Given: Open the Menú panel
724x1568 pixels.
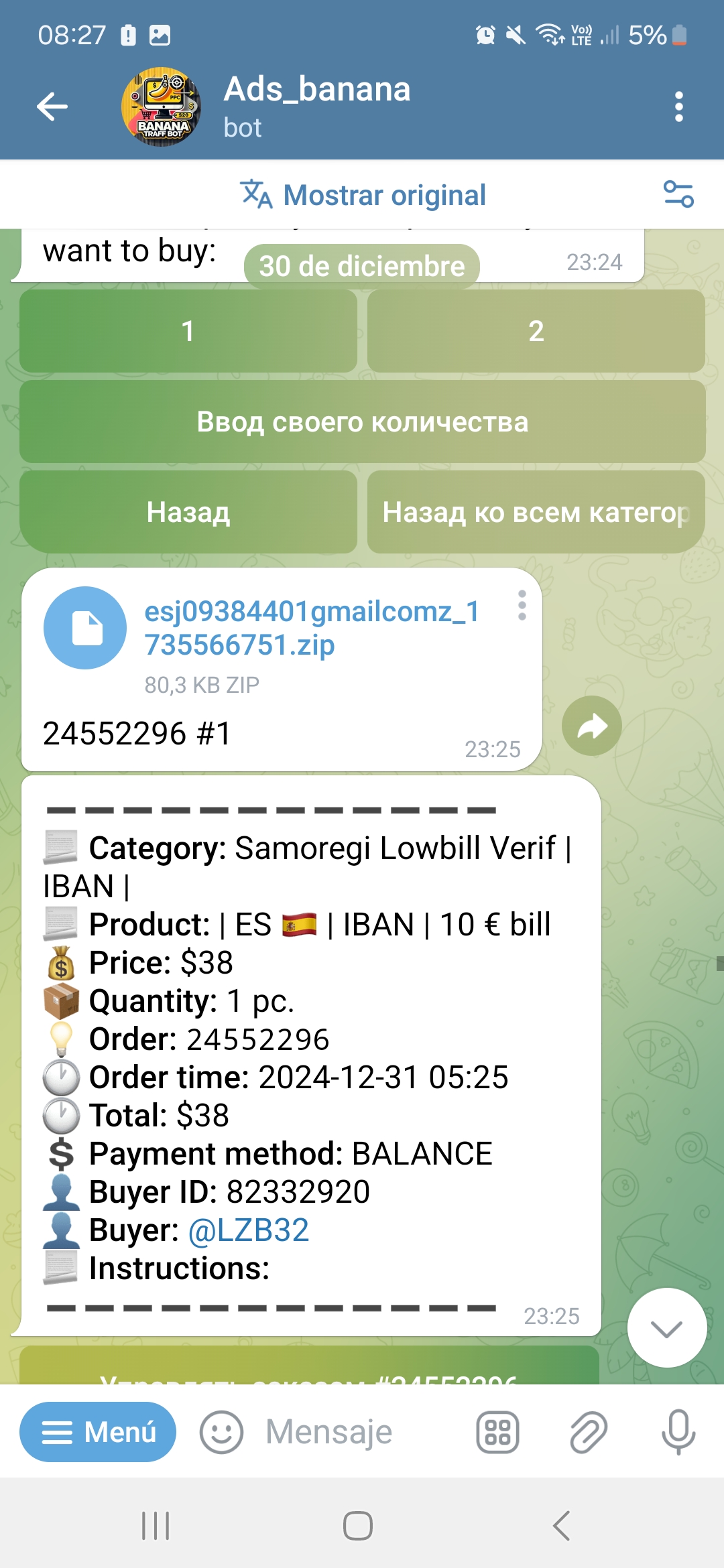Looking at the screenshot, I should (97, 1431).
